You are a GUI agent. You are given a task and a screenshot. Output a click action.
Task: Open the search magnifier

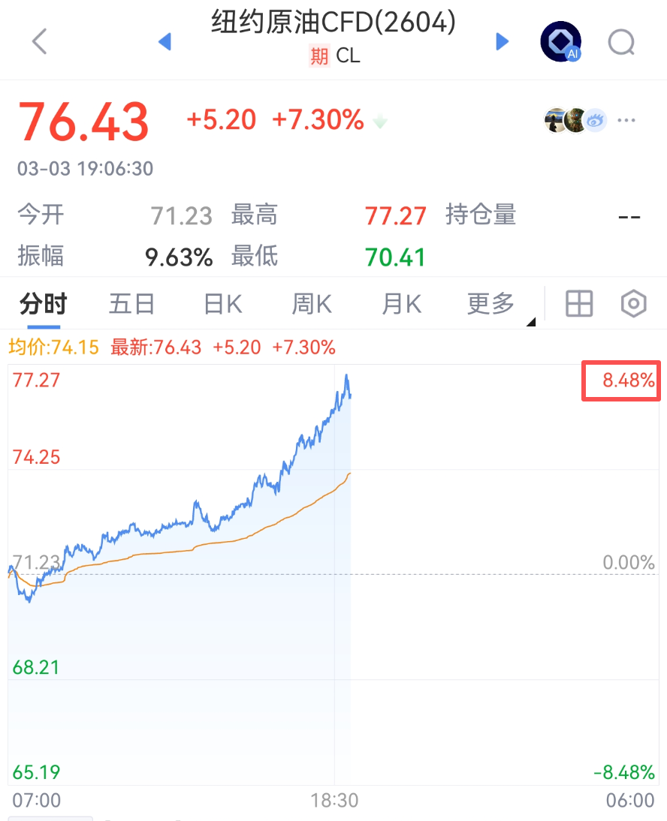tap(622, 41)
